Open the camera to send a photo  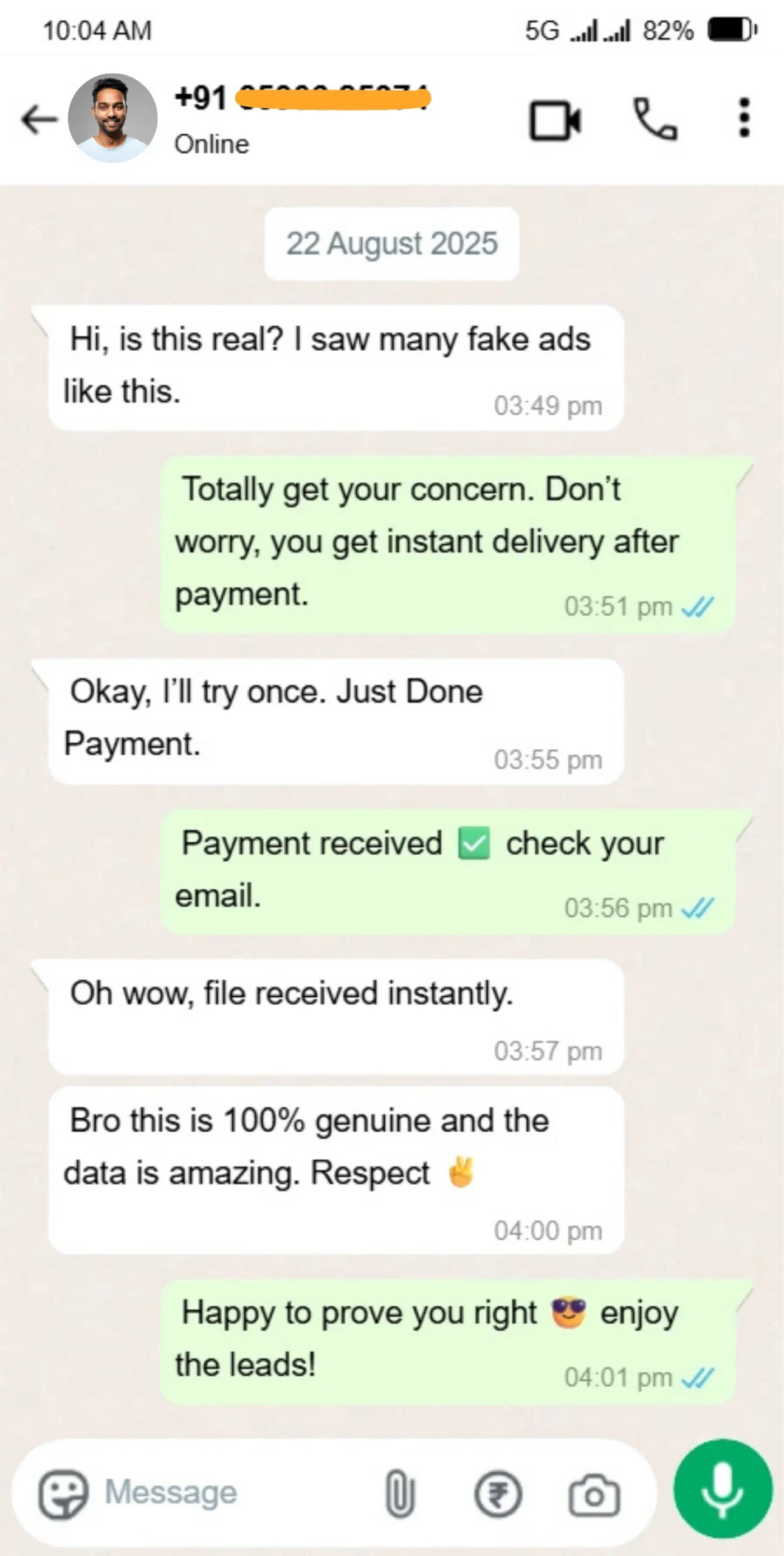[594, 1494]
